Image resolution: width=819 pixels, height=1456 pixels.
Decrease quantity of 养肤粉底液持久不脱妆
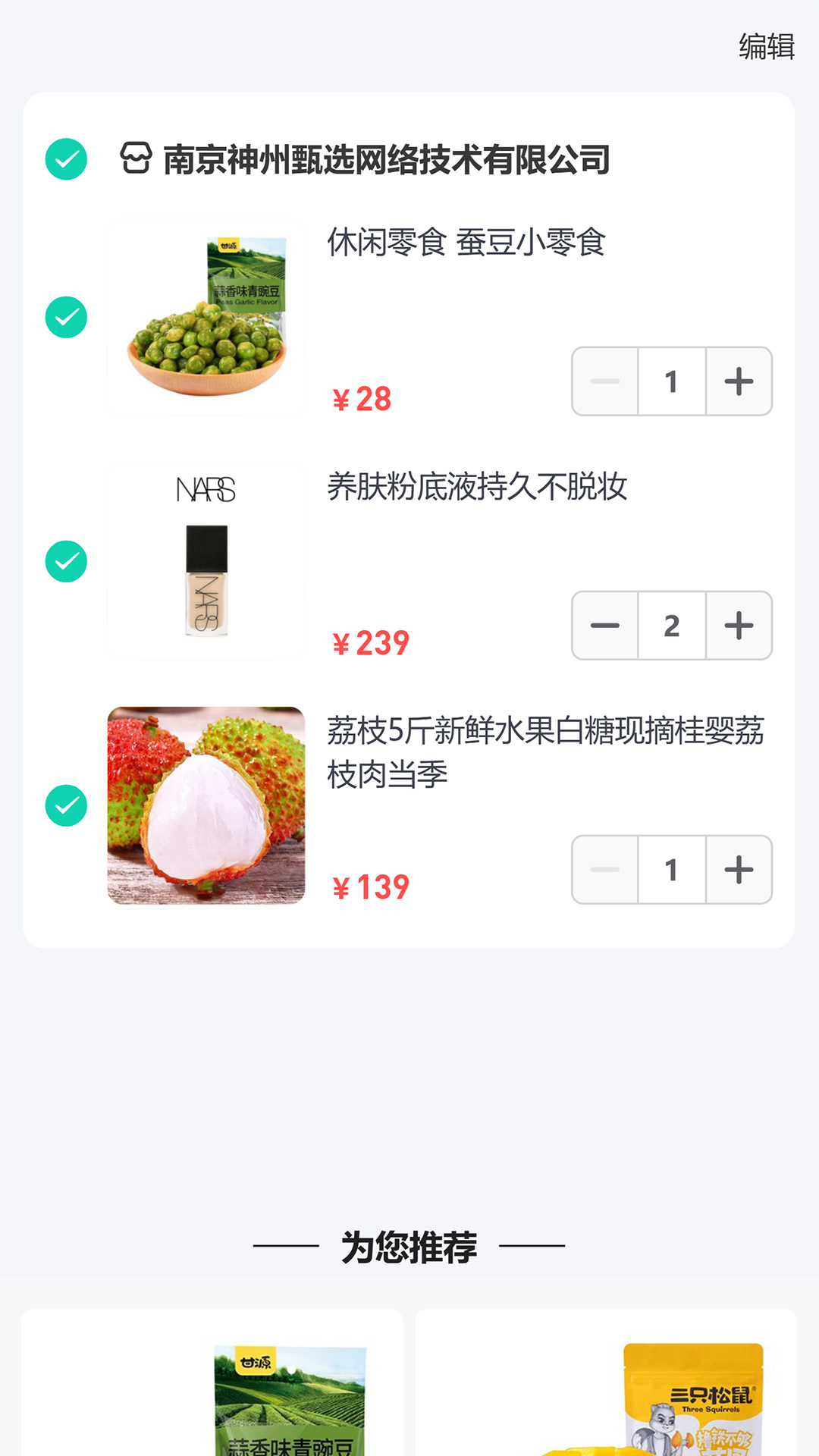tap(605, 626)
